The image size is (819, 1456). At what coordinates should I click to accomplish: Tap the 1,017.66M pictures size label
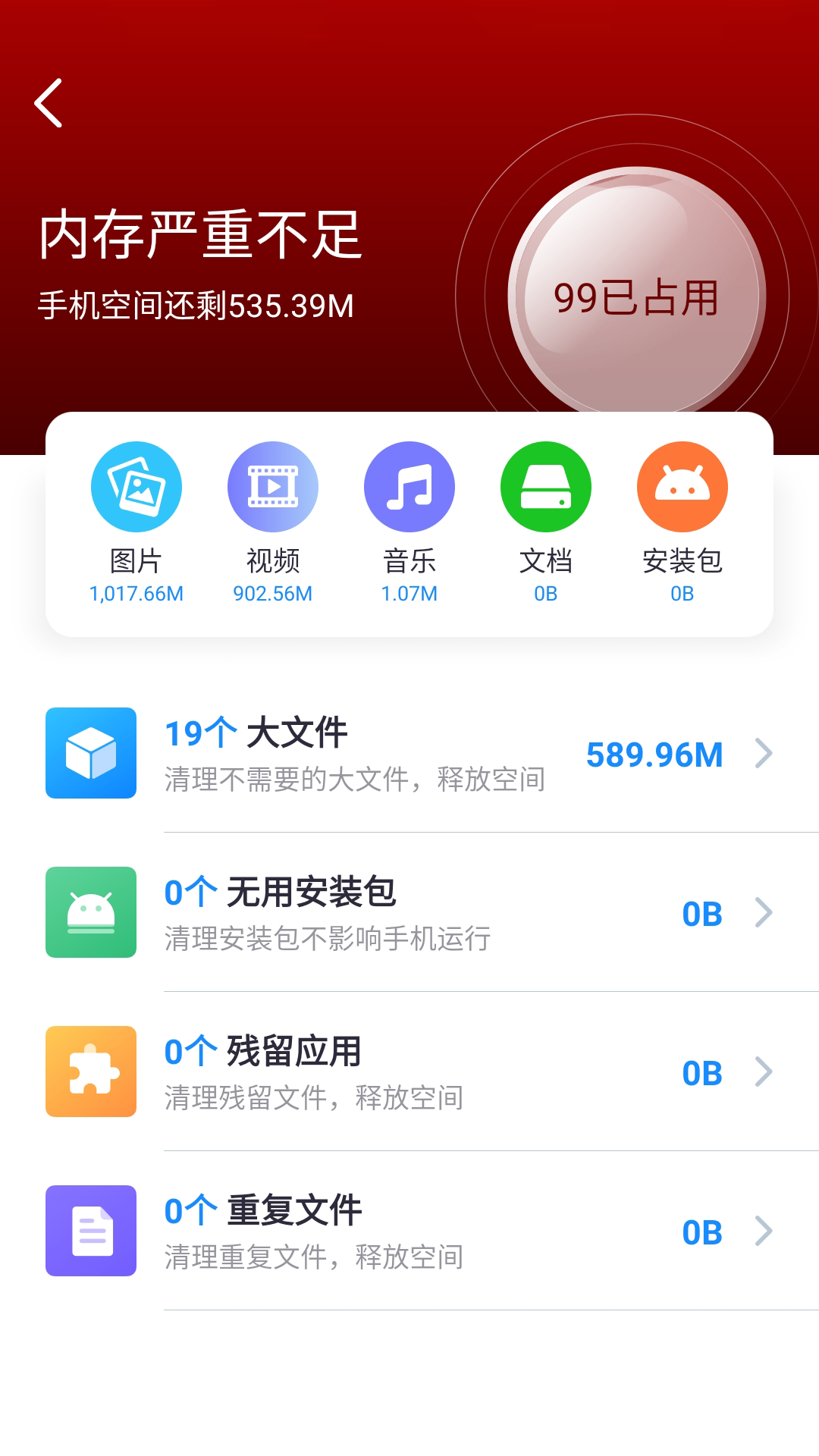tap(136, 594)
